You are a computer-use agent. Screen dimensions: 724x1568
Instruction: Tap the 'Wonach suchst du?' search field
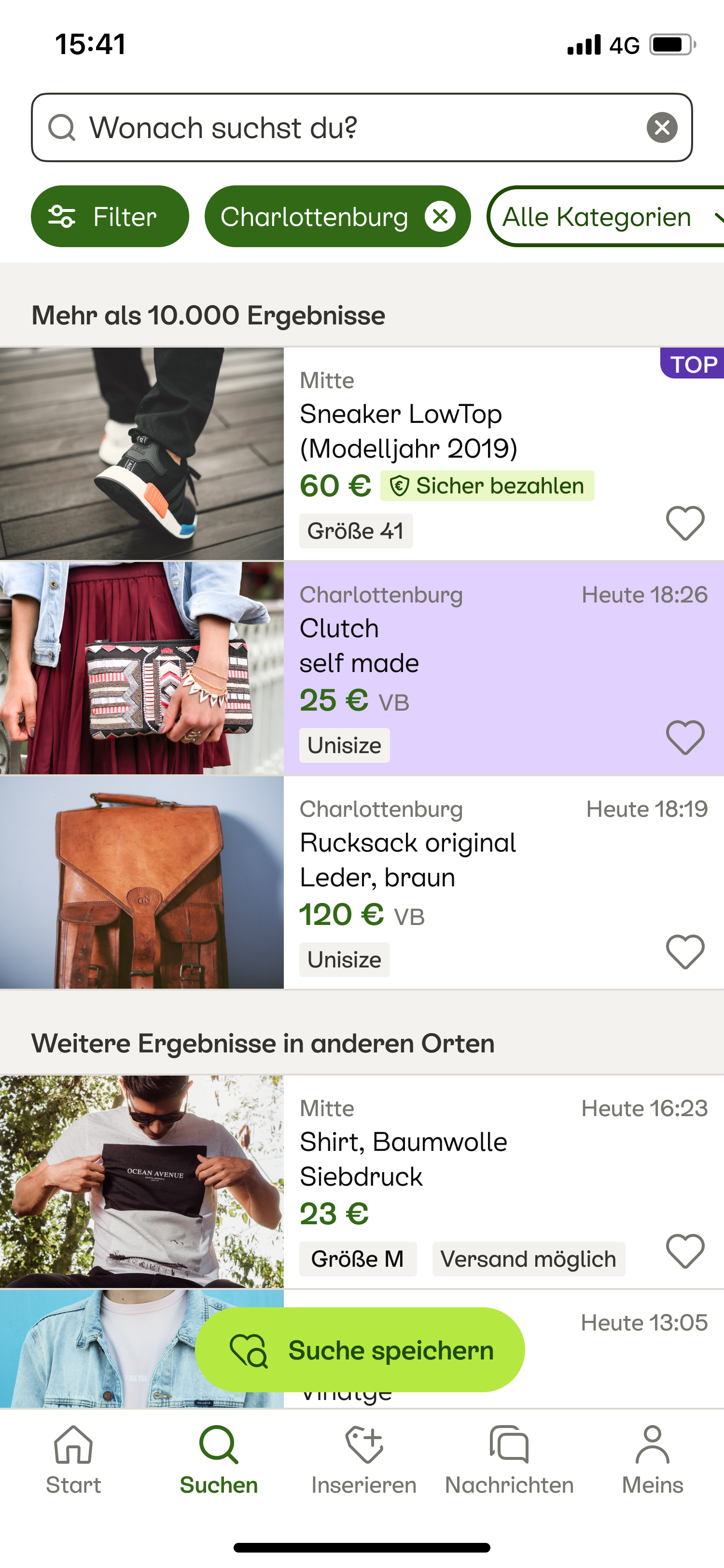point(362,127)
